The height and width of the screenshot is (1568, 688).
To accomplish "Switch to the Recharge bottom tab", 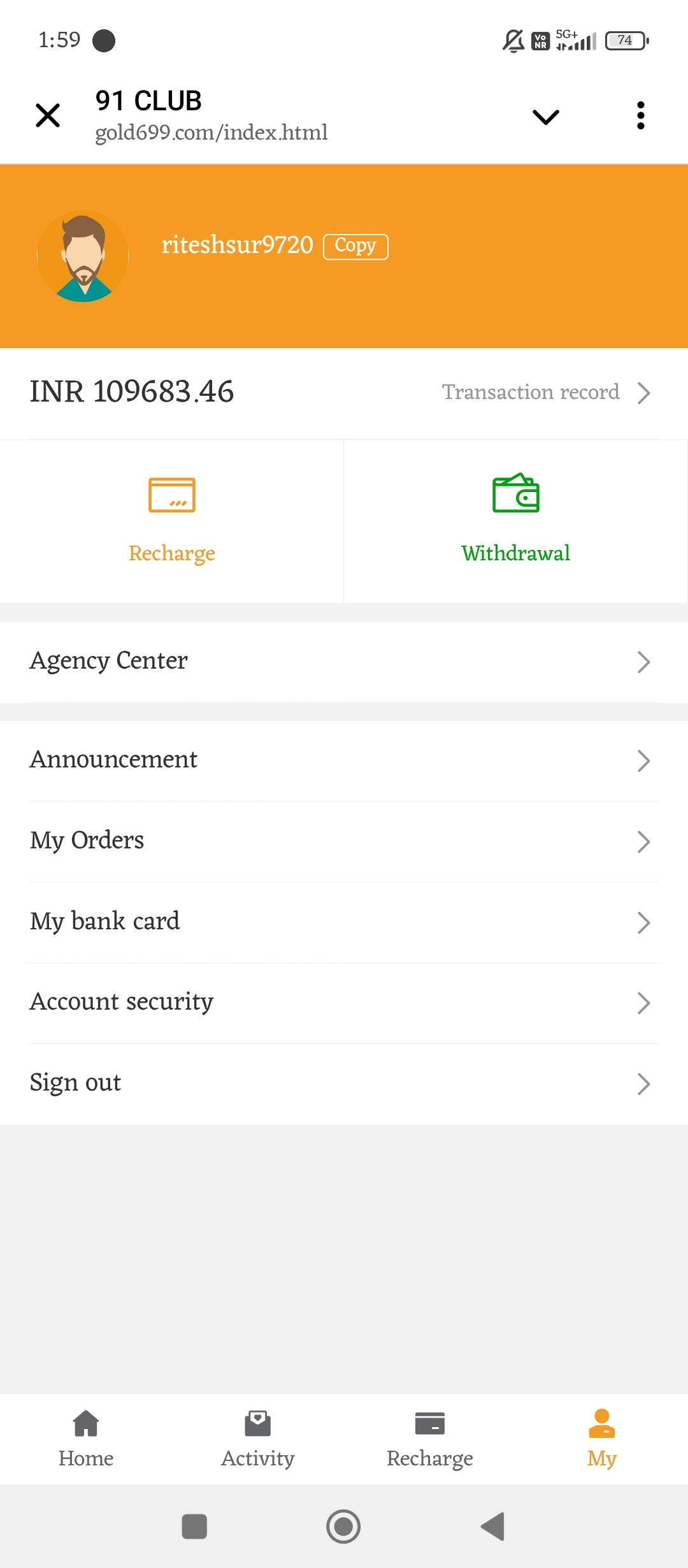I will pyautogui.click(x=430, y=1439).
